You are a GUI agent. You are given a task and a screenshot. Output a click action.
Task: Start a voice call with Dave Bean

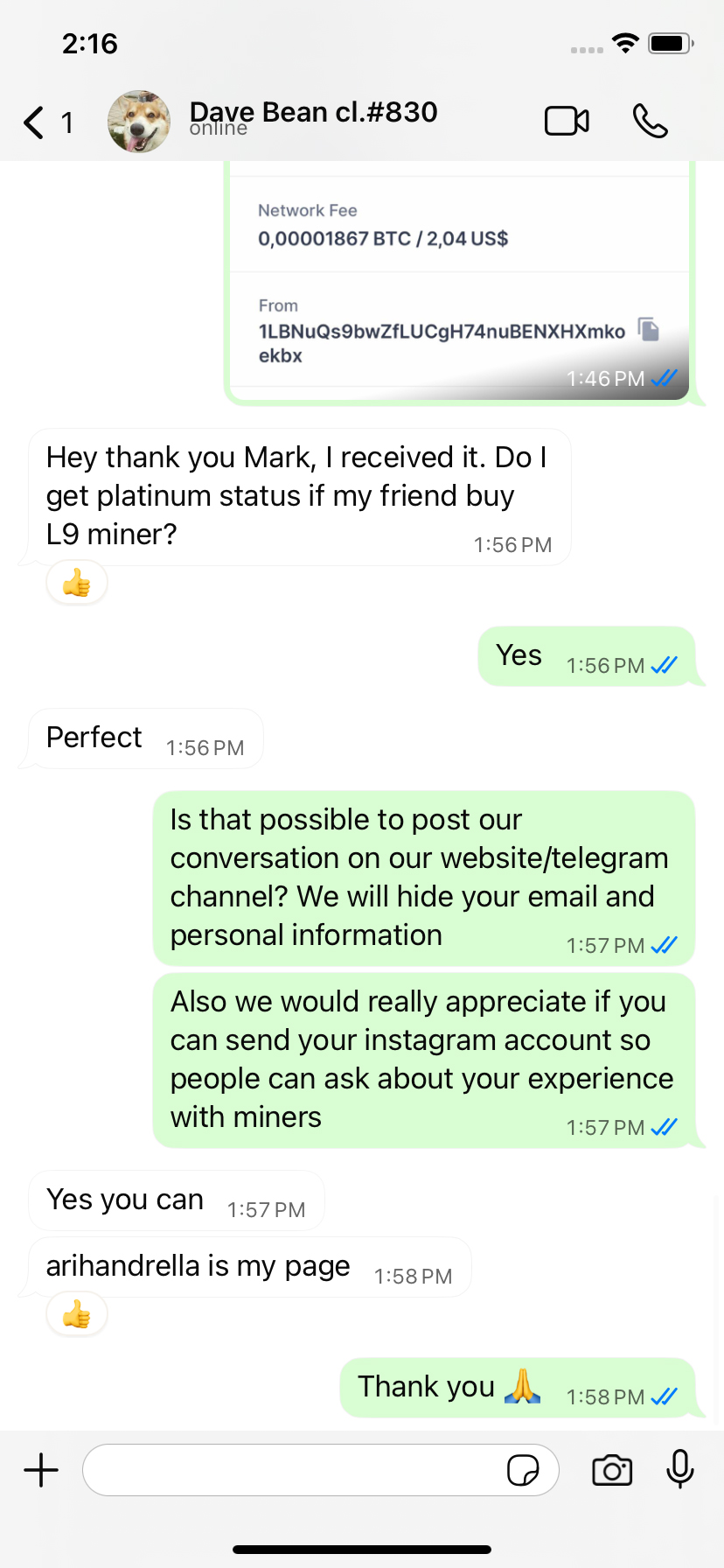pos(650,122)
